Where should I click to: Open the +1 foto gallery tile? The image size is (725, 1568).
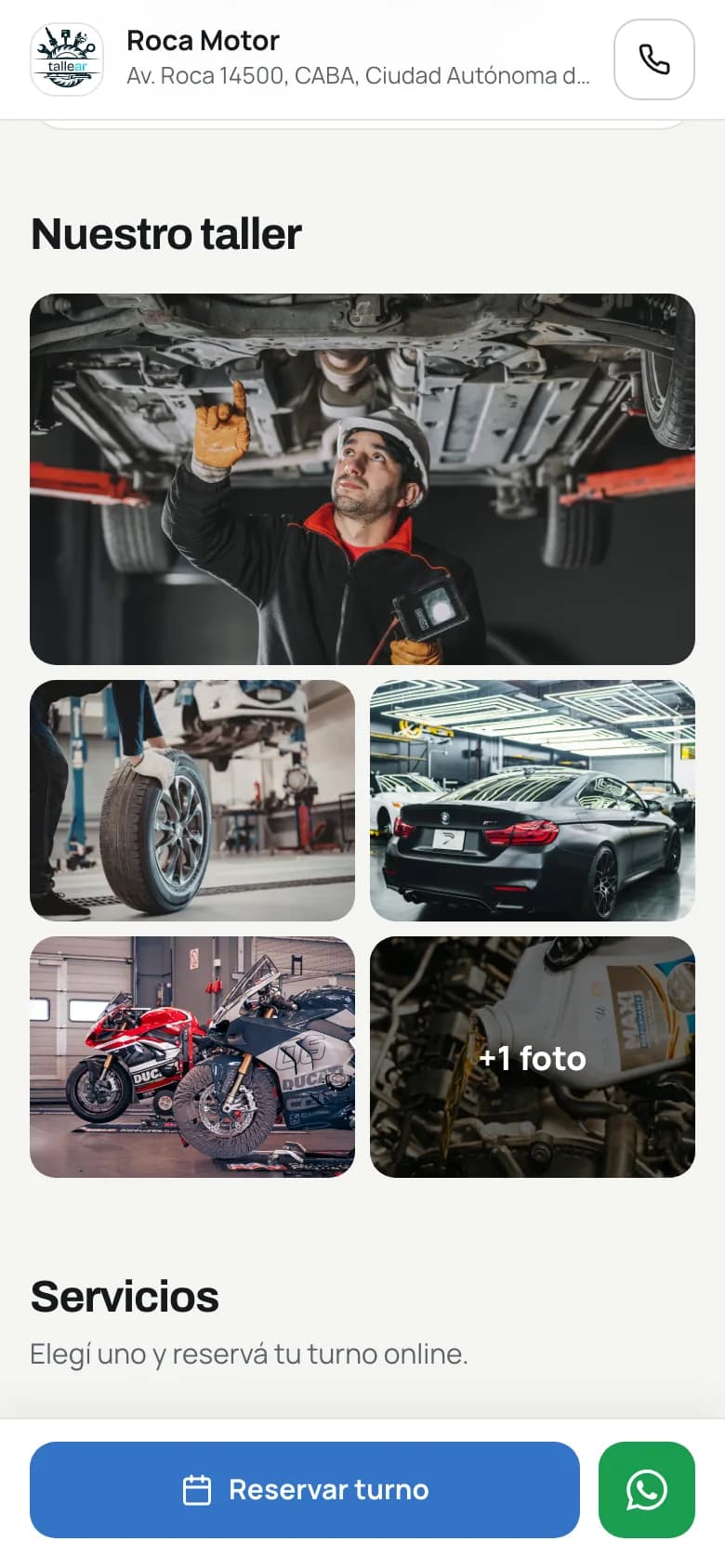click(x=533, y=1057)
